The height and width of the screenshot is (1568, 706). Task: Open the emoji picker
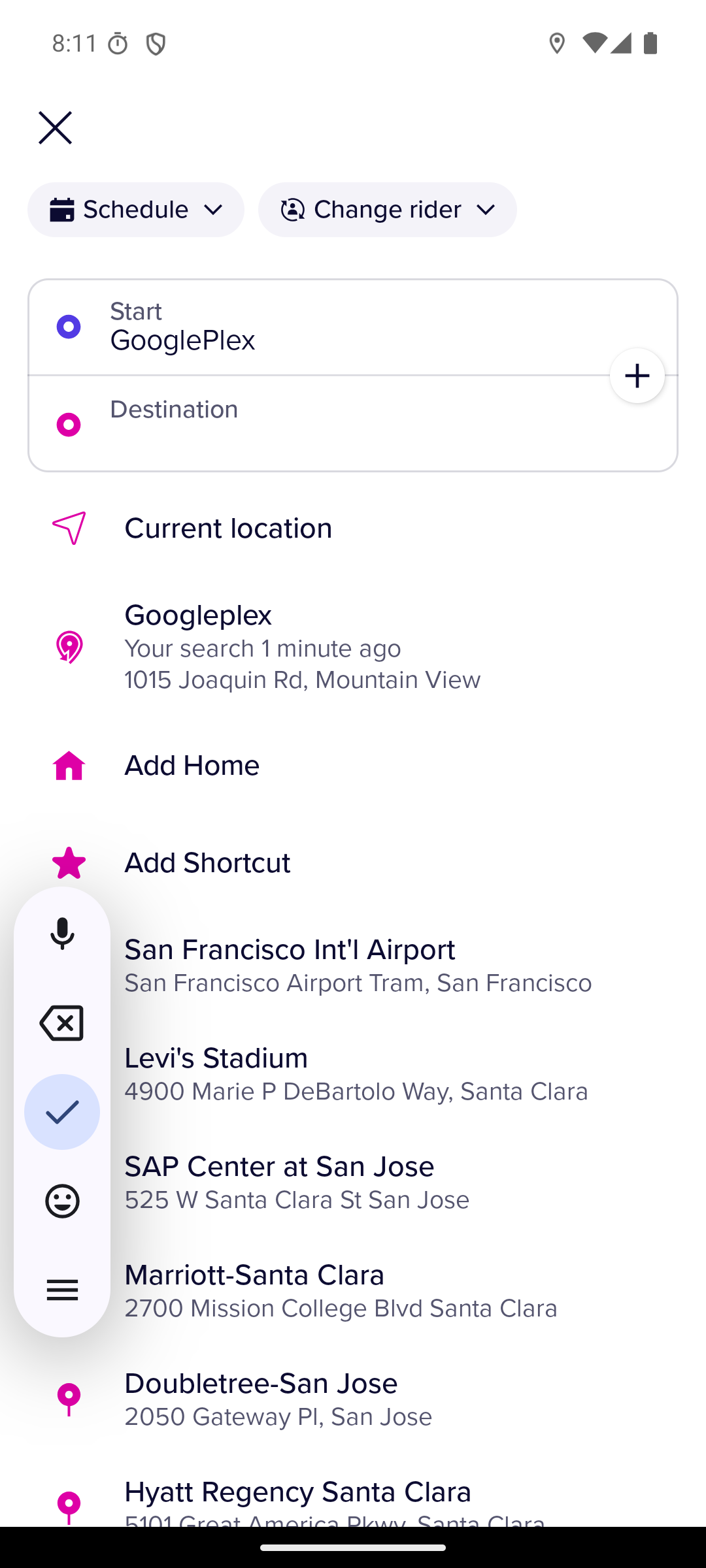pos(62,1201)
